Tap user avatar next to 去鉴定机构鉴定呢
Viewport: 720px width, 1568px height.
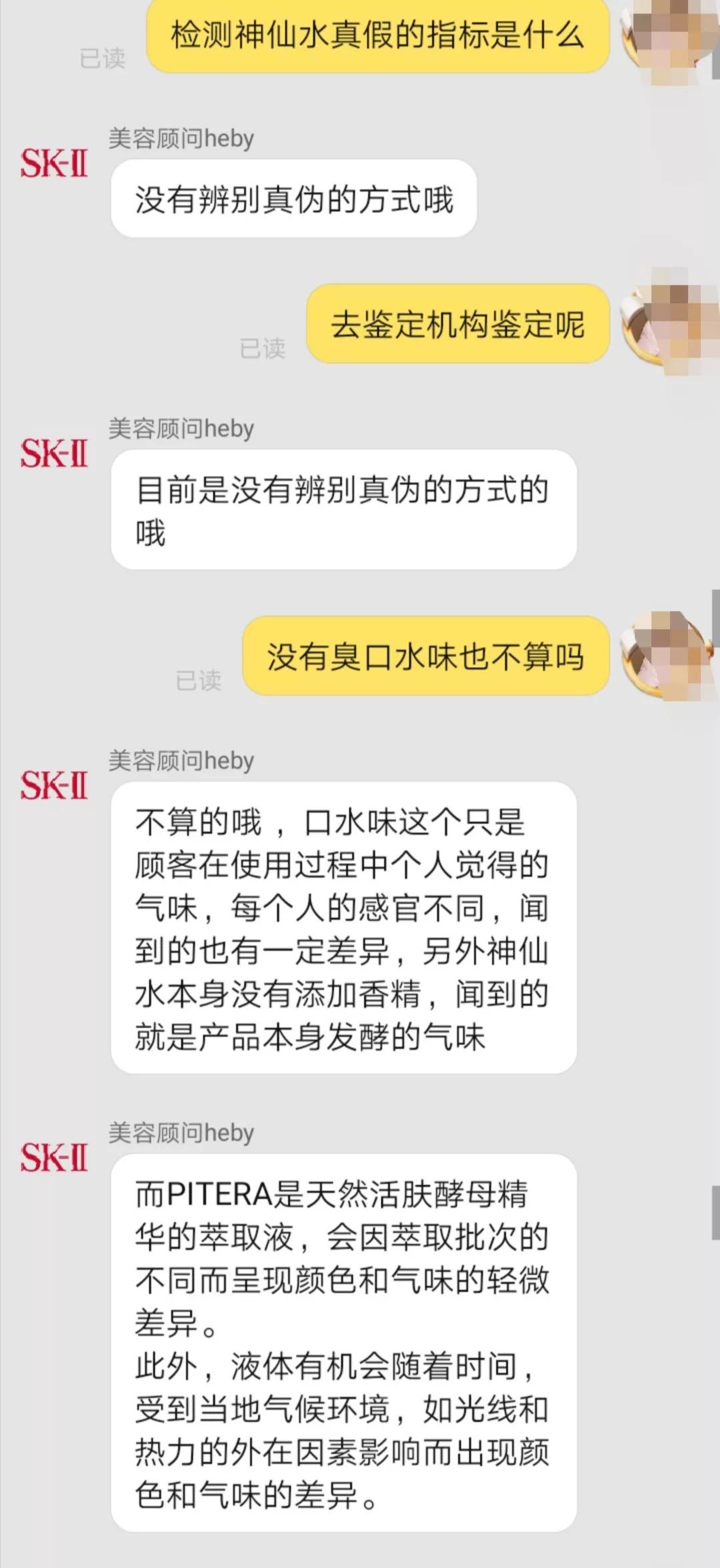[663, 322]
